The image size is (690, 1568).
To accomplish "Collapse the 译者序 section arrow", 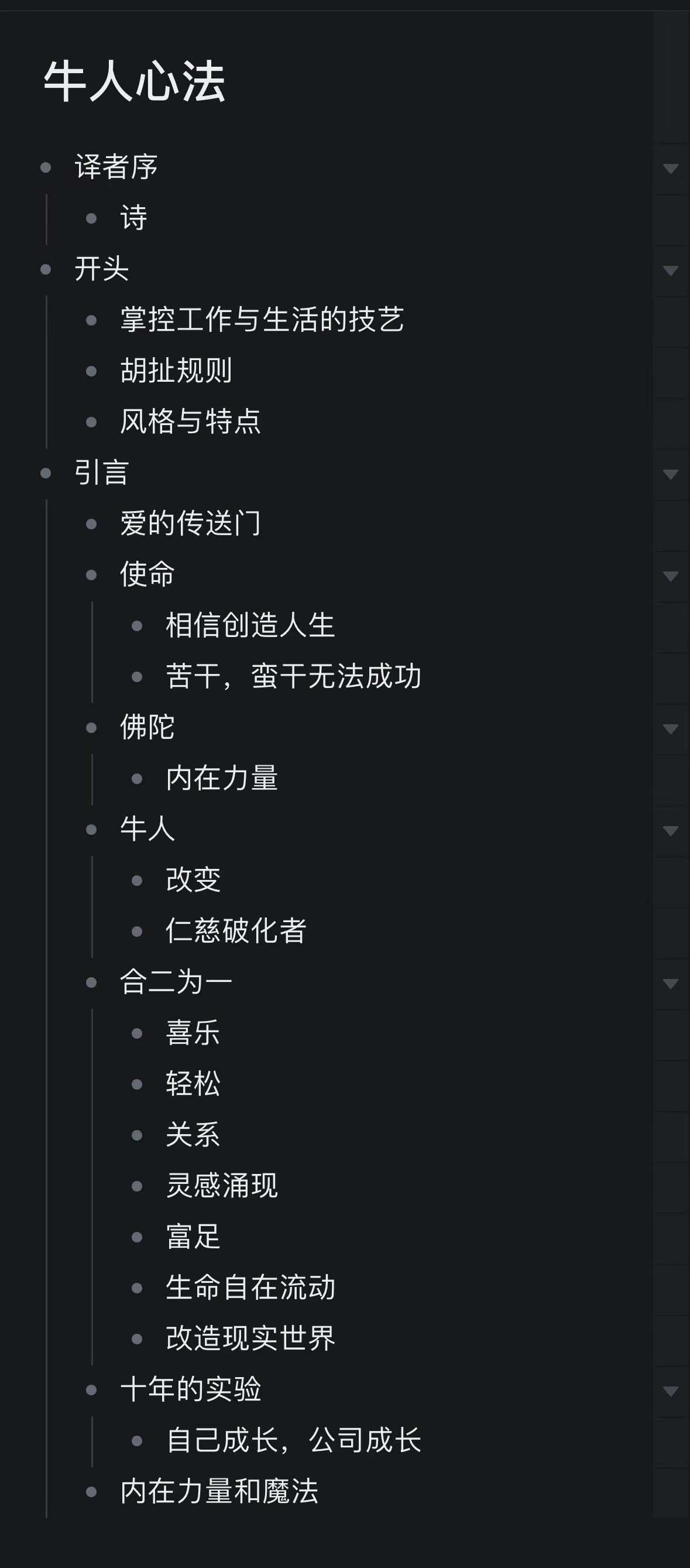I will [x=671, y=169].
